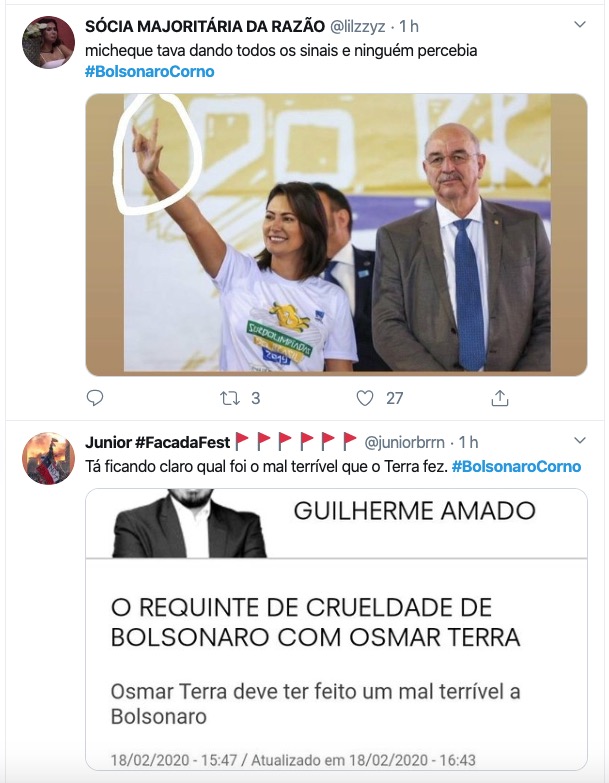Open SÓCIA MAJORITÁRIA DA RAZÃO profile name
609x783 pixels.
click(x=204, y=26)
